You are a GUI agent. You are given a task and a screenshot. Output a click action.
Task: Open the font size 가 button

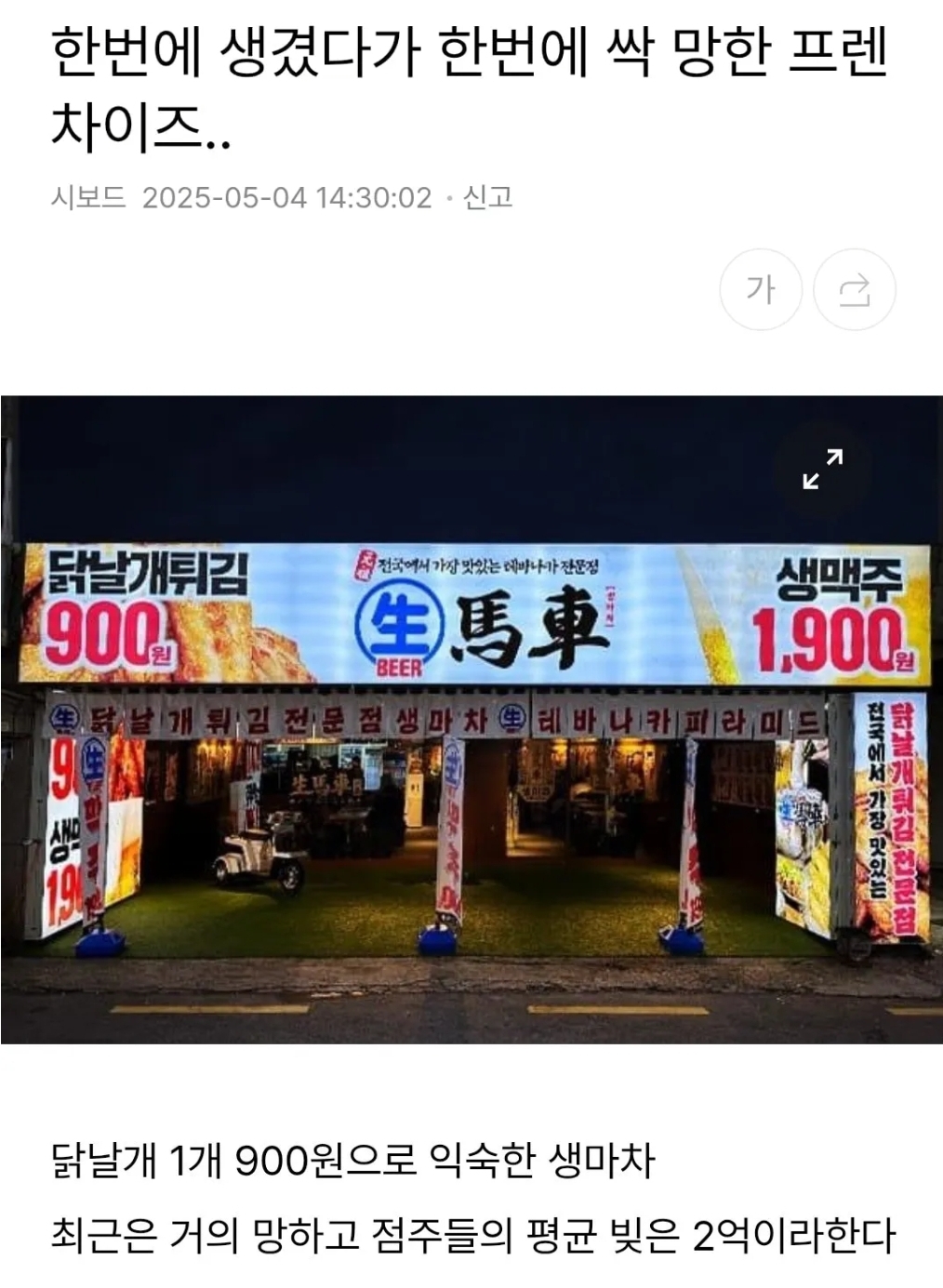(760, 289)
